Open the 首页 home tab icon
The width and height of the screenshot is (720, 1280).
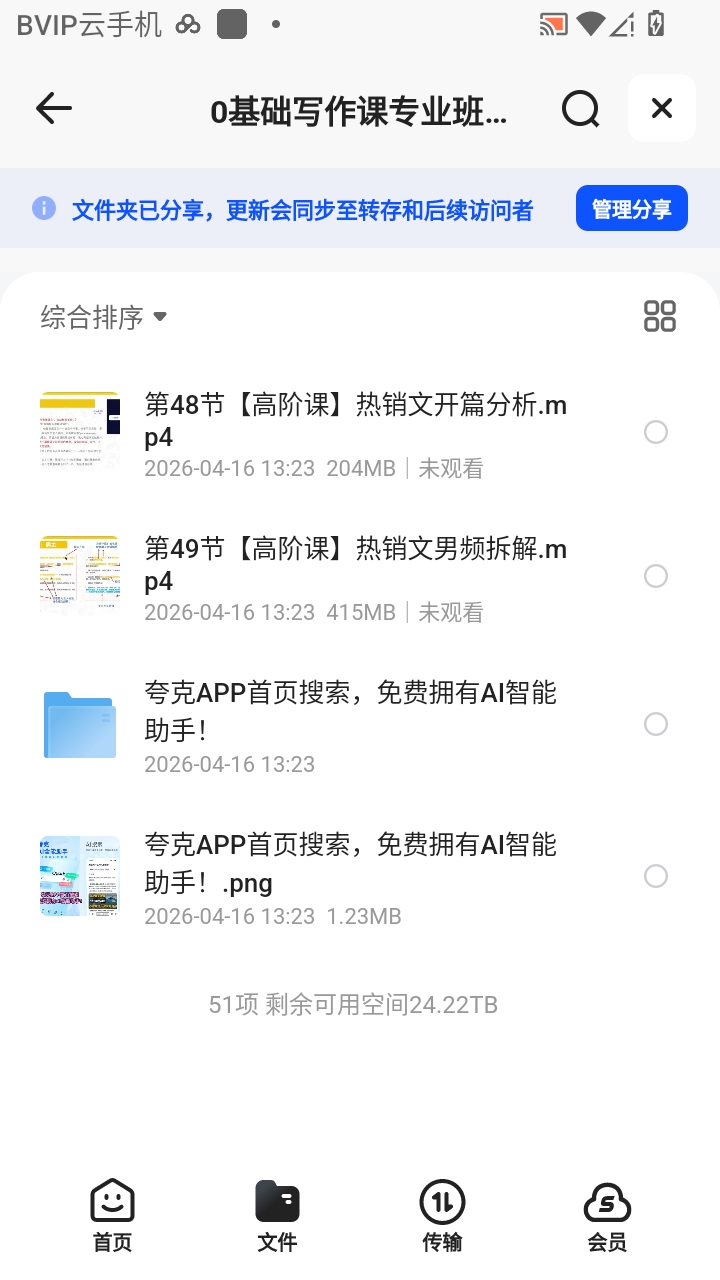[x=111, y=1213]
